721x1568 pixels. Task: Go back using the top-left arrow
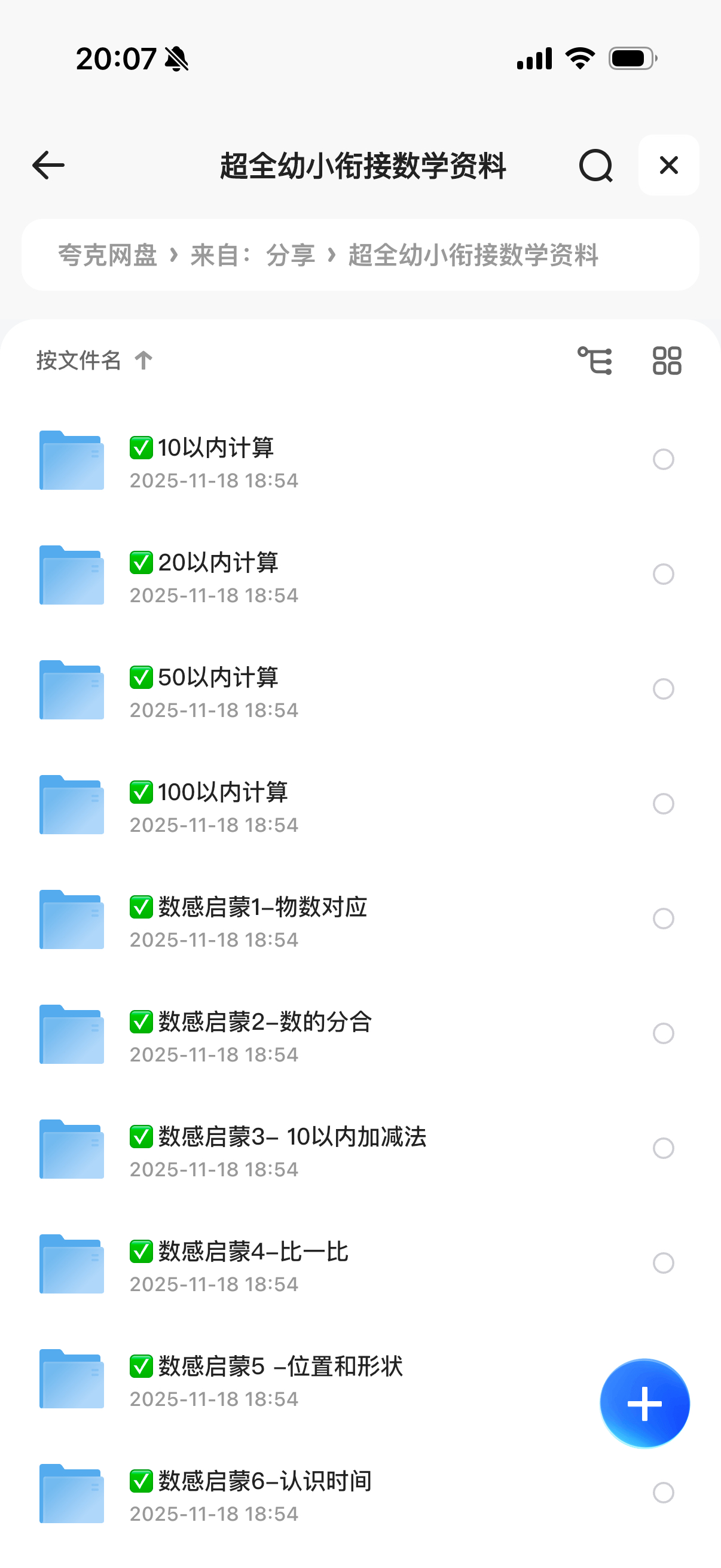48,166
